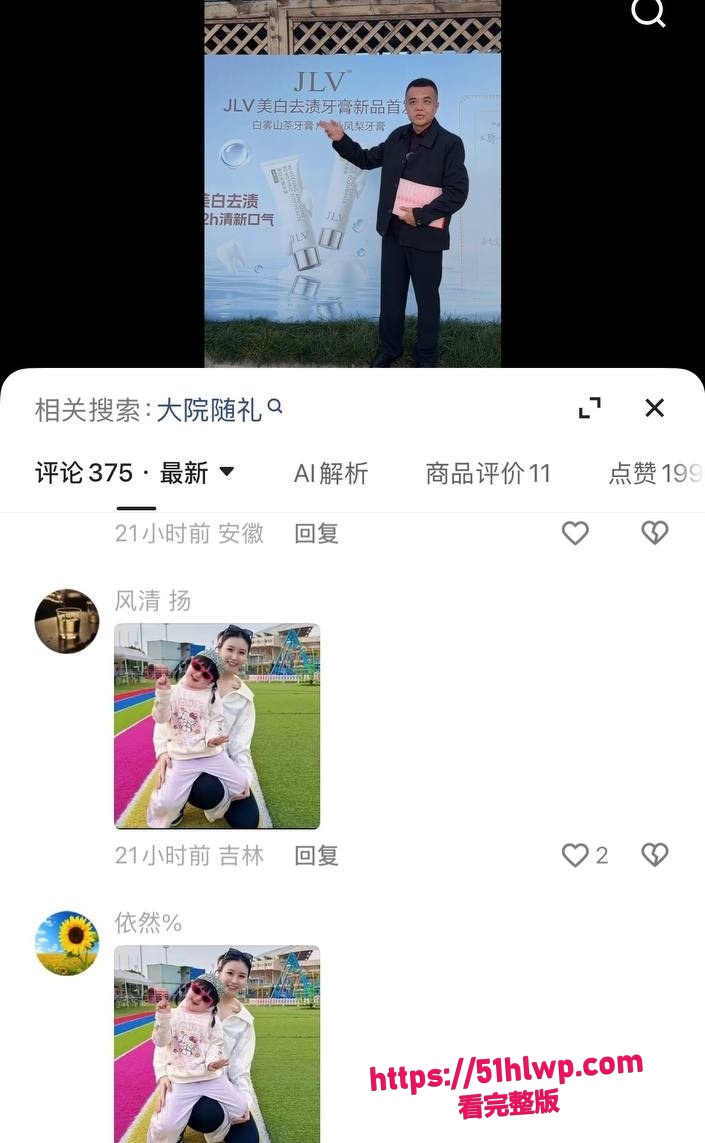Open the search magnifier icon
The width and height of the screenshot is (705, 1143).
click(648, 10)
